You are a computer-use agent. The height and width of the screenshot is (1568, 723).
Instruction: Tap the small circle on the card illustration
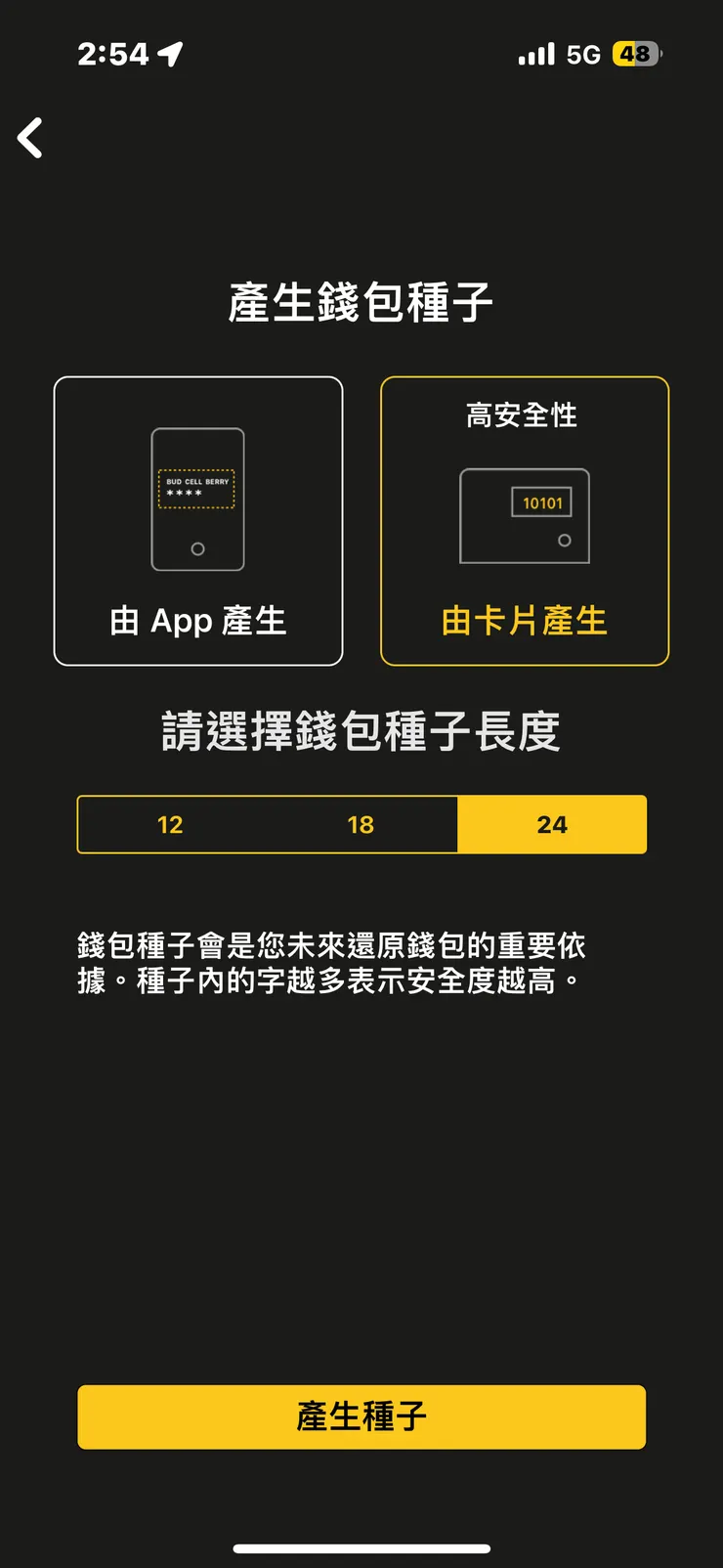567,540
